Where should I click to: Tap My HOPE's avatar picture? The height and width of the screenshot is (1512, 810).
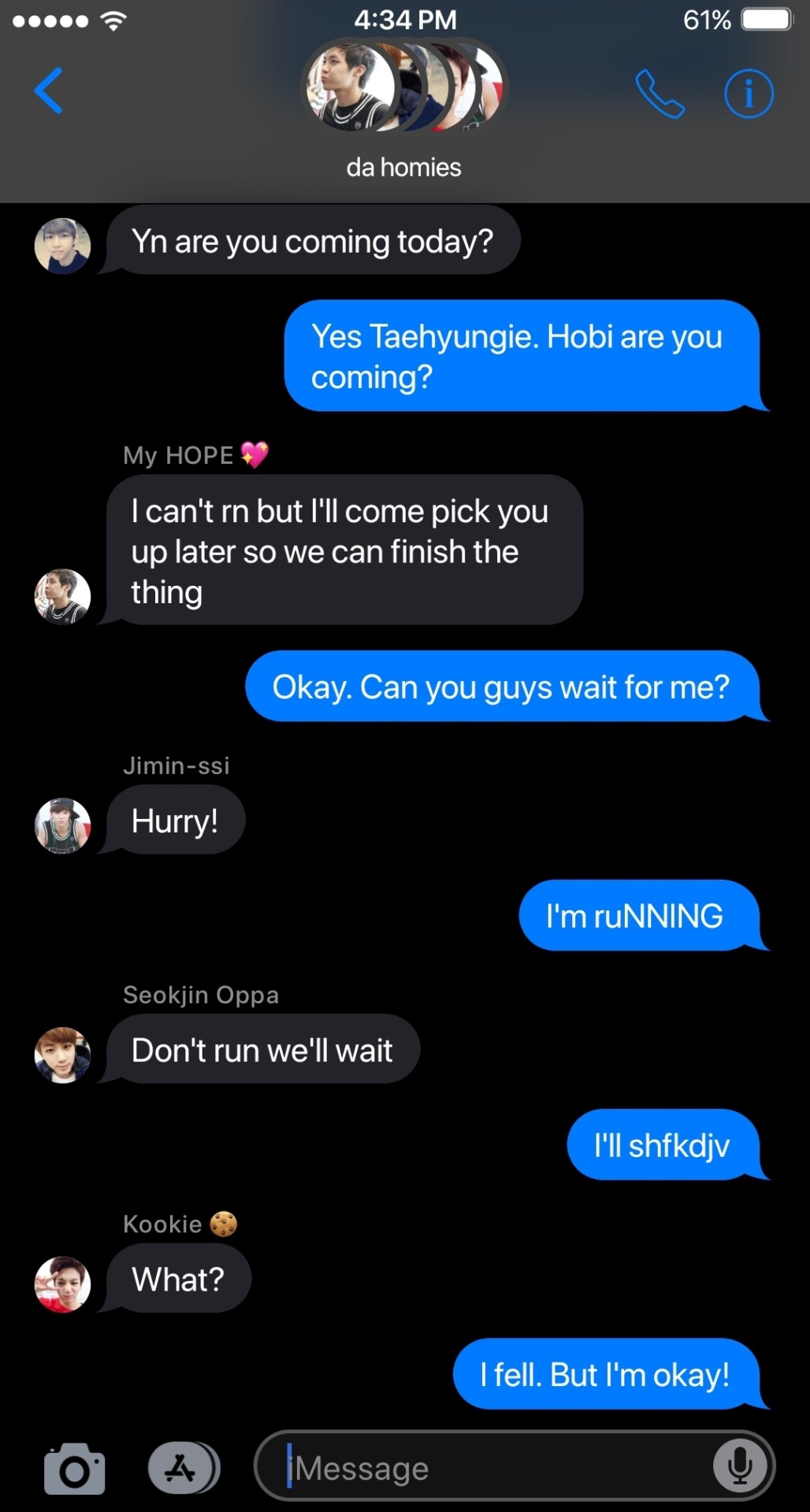pyautogui.click(x=63, y=596)
